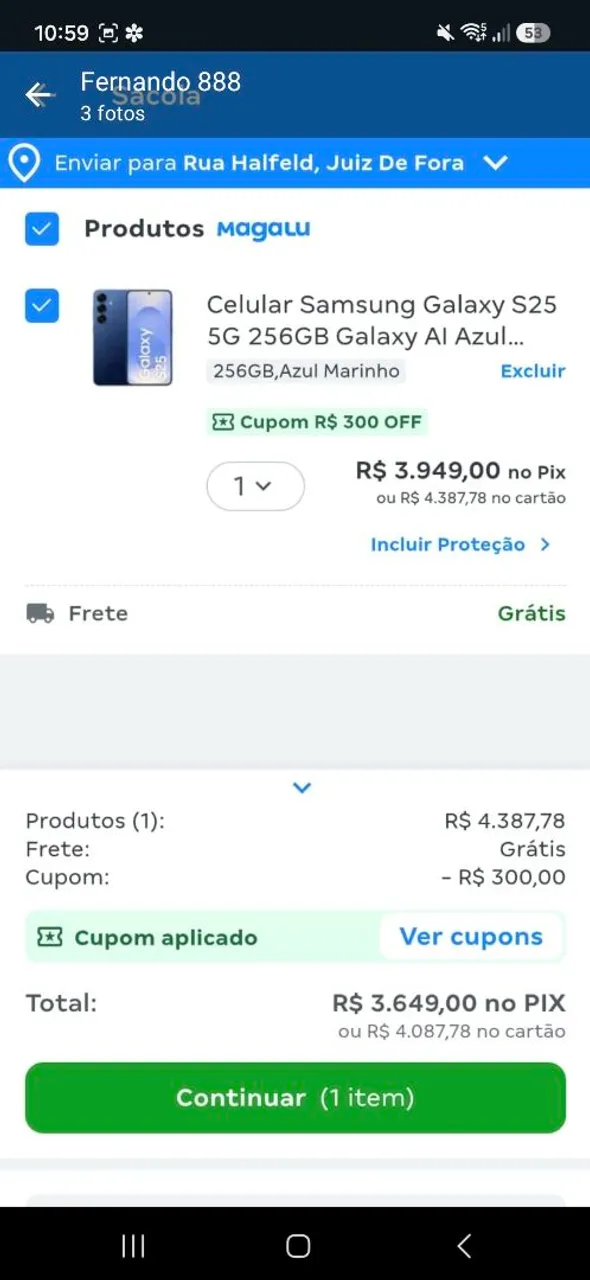Open the quantity dropdown showing 1
Screen dimensions: 590x1280
[x=255, y=486]
